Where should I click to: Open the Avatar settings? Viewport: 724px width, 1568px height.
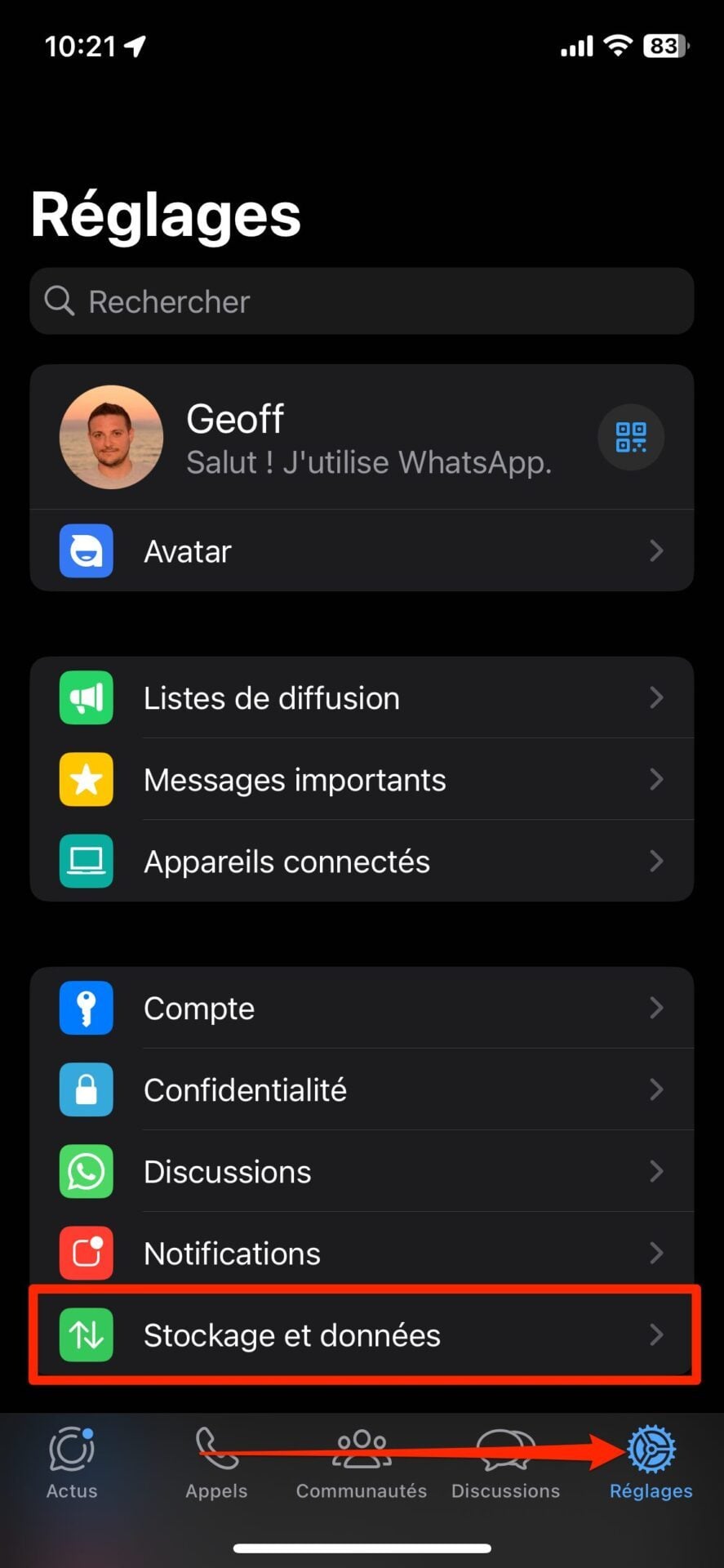pyautogui.click(x=362, y=551)
